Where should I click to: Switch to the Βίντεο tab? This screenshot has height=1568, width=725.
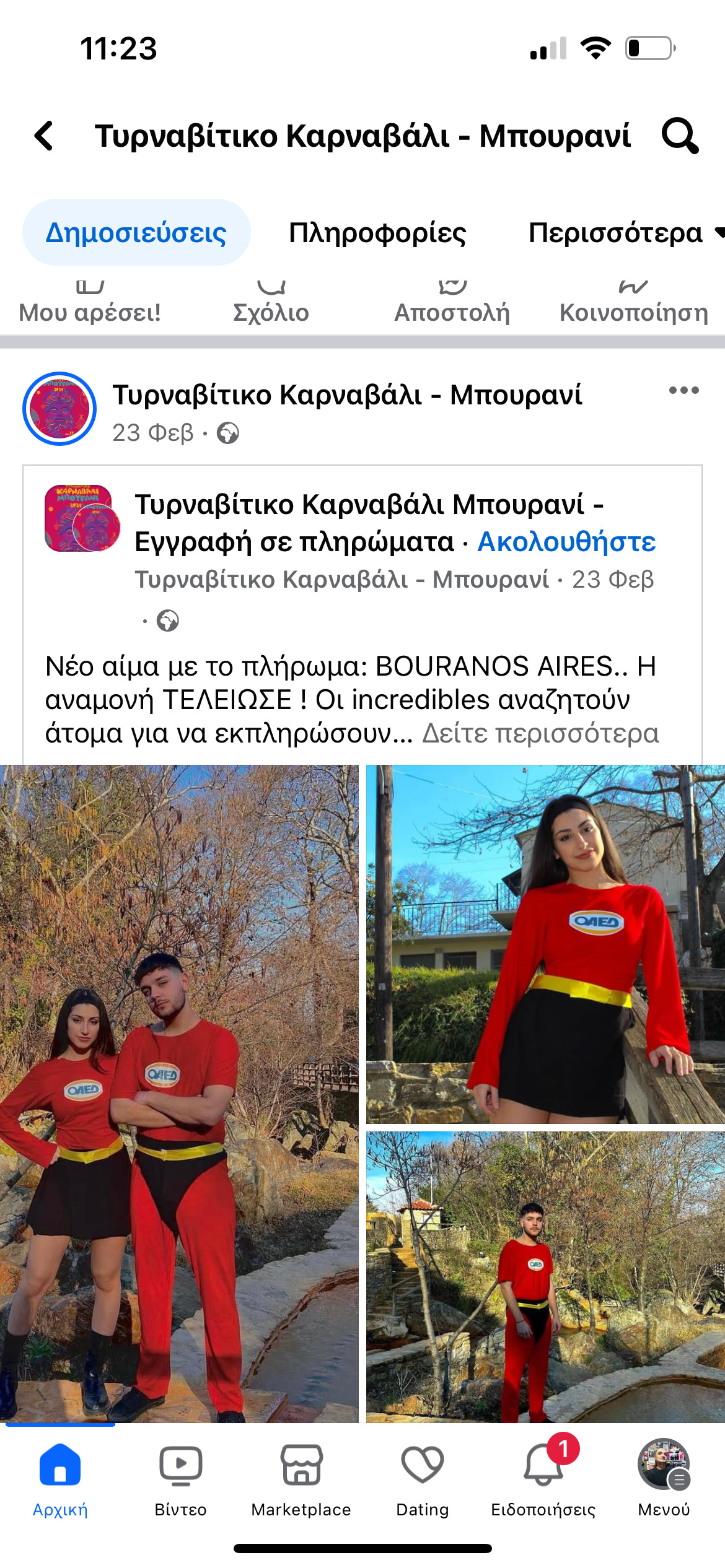point(180,1478)
